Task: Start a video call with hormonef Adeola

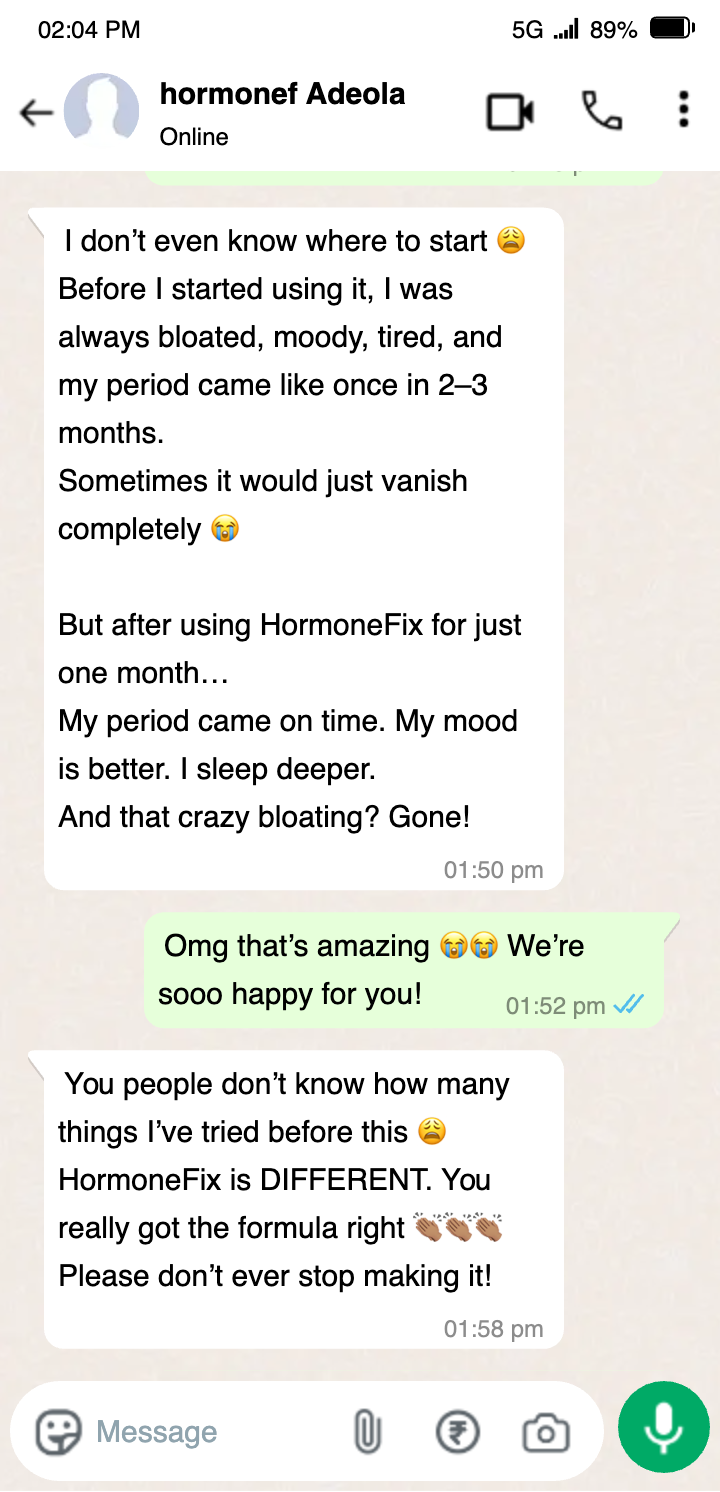Action: [x=510, y=112]
